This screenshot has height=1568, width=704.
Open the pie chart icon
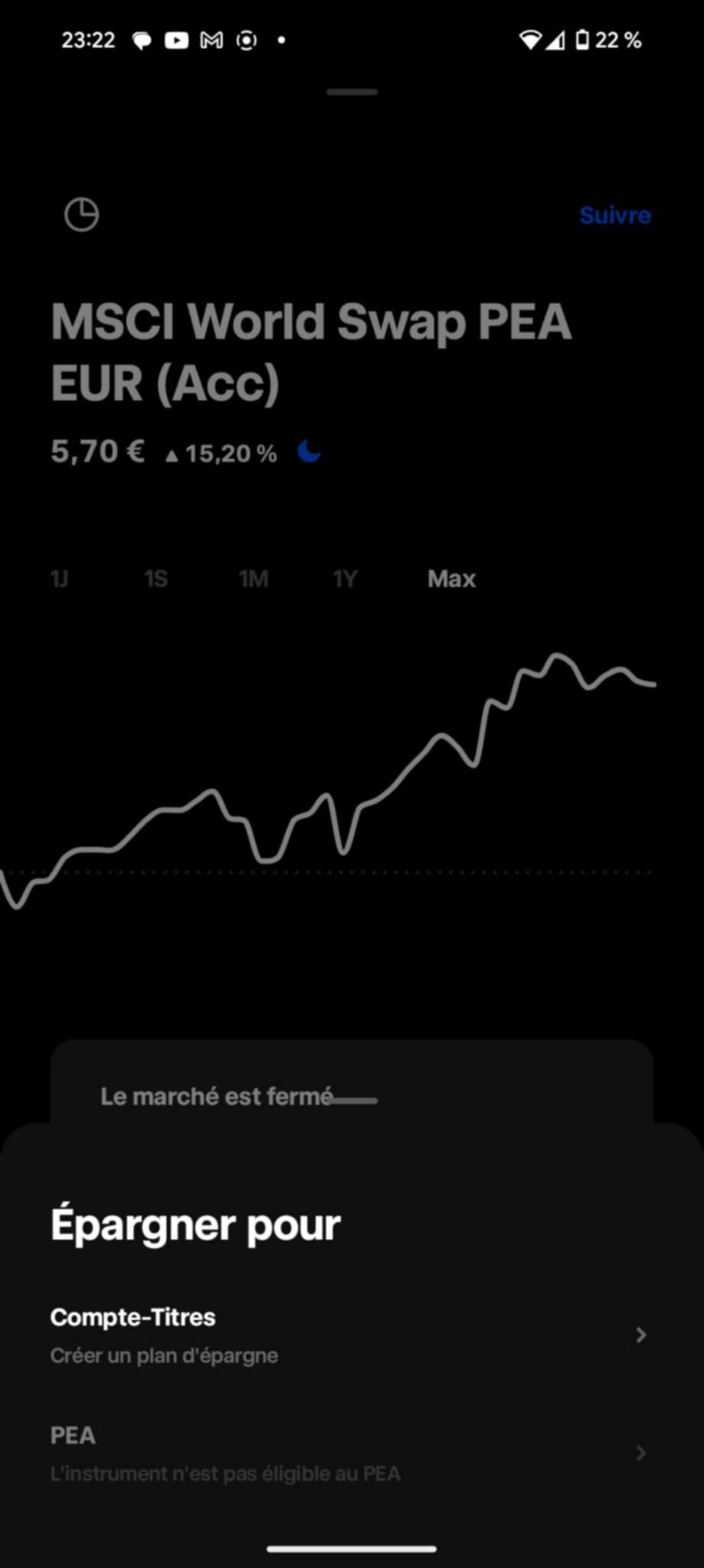click(x=81, y=214)
